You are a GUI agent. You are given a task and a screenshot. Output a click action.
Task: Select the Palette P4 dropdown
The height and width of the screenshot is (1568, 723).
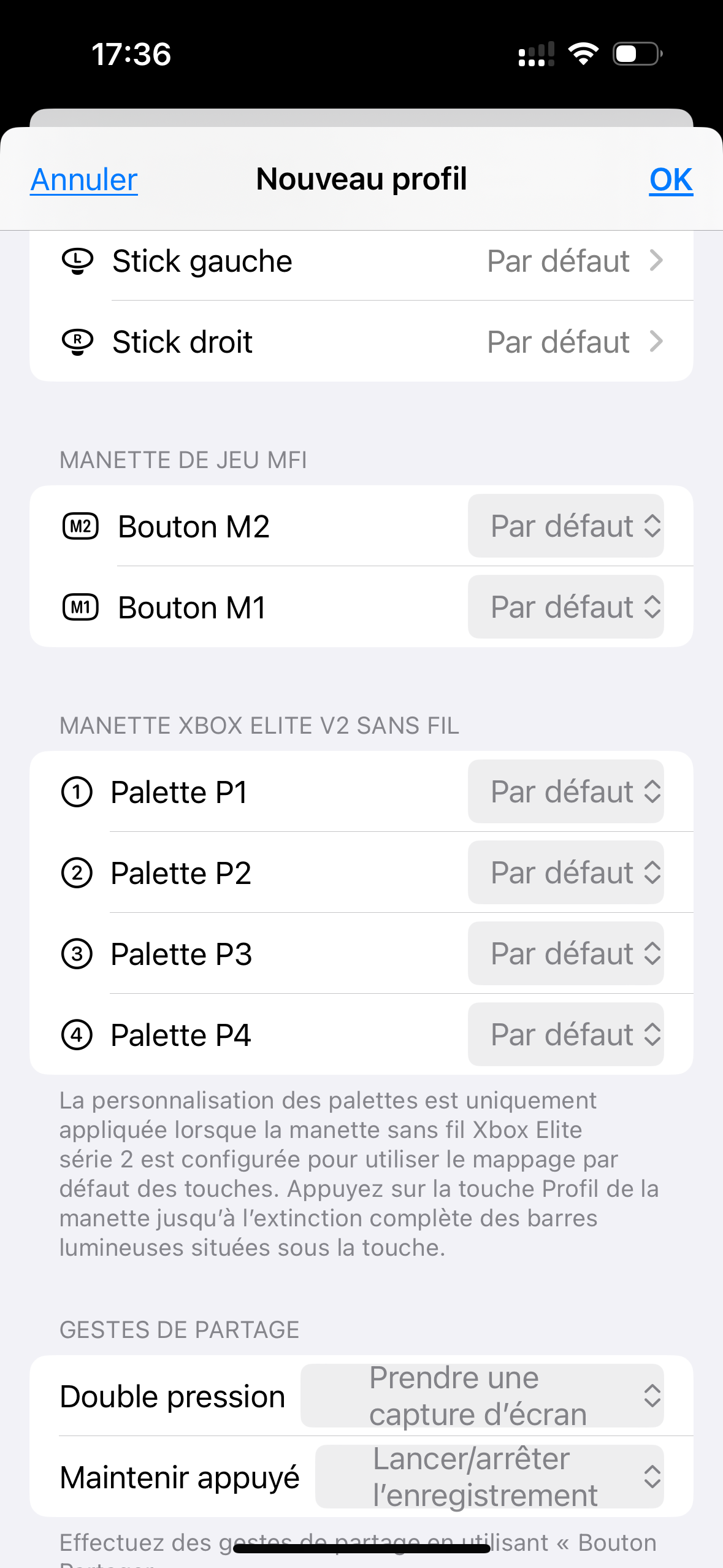coord(565,1034)
